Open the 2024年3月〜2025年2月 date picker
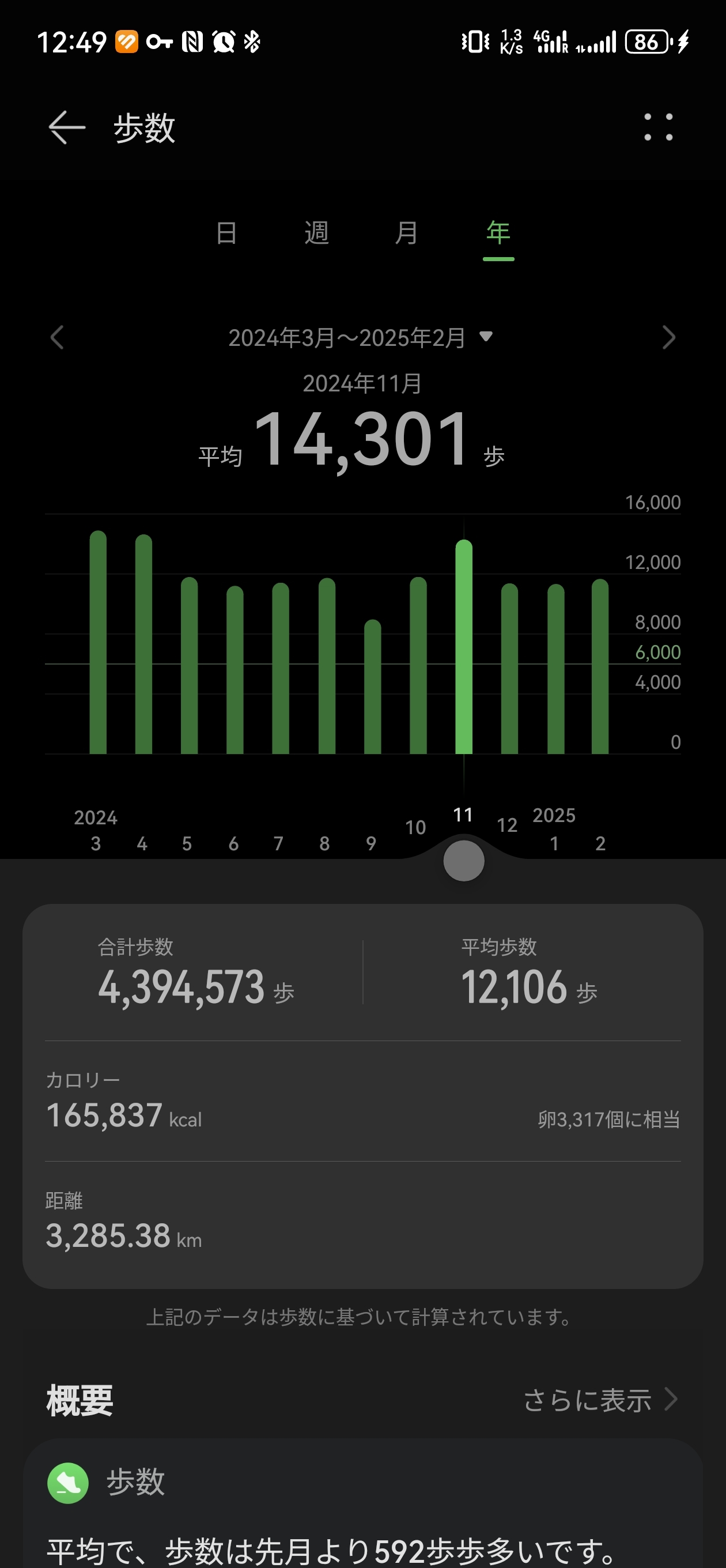This screenshot has height=1568, width=726. [x=360, y=337]
